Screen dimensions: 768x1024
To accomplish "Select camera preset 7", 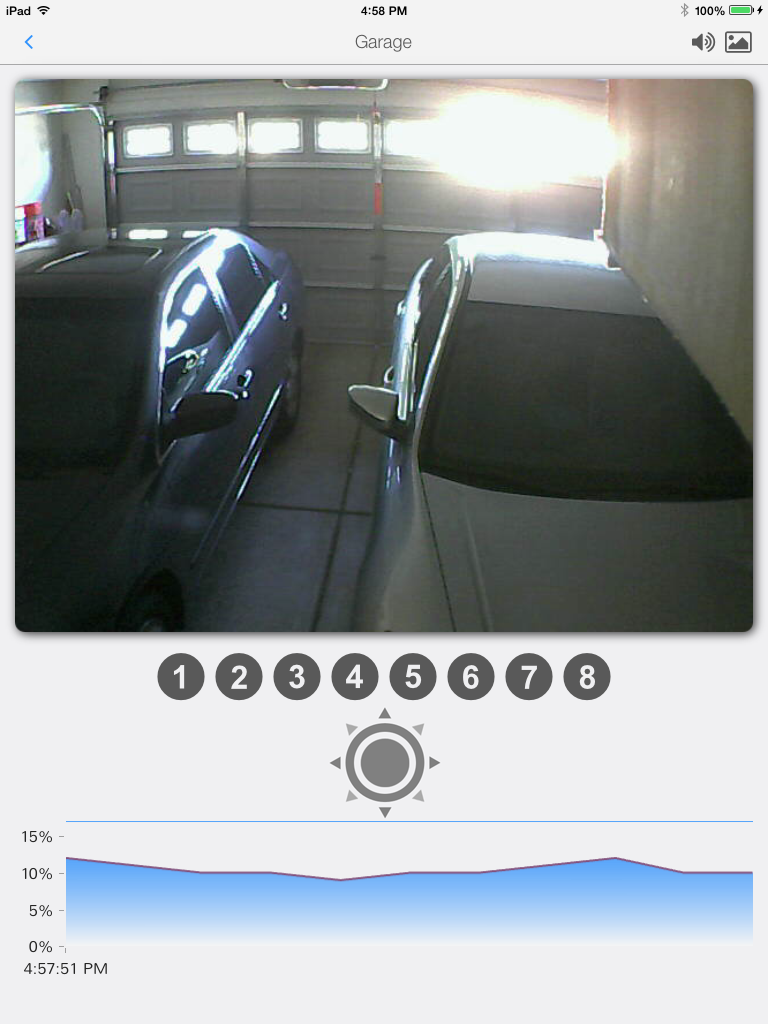I will 529,678.
